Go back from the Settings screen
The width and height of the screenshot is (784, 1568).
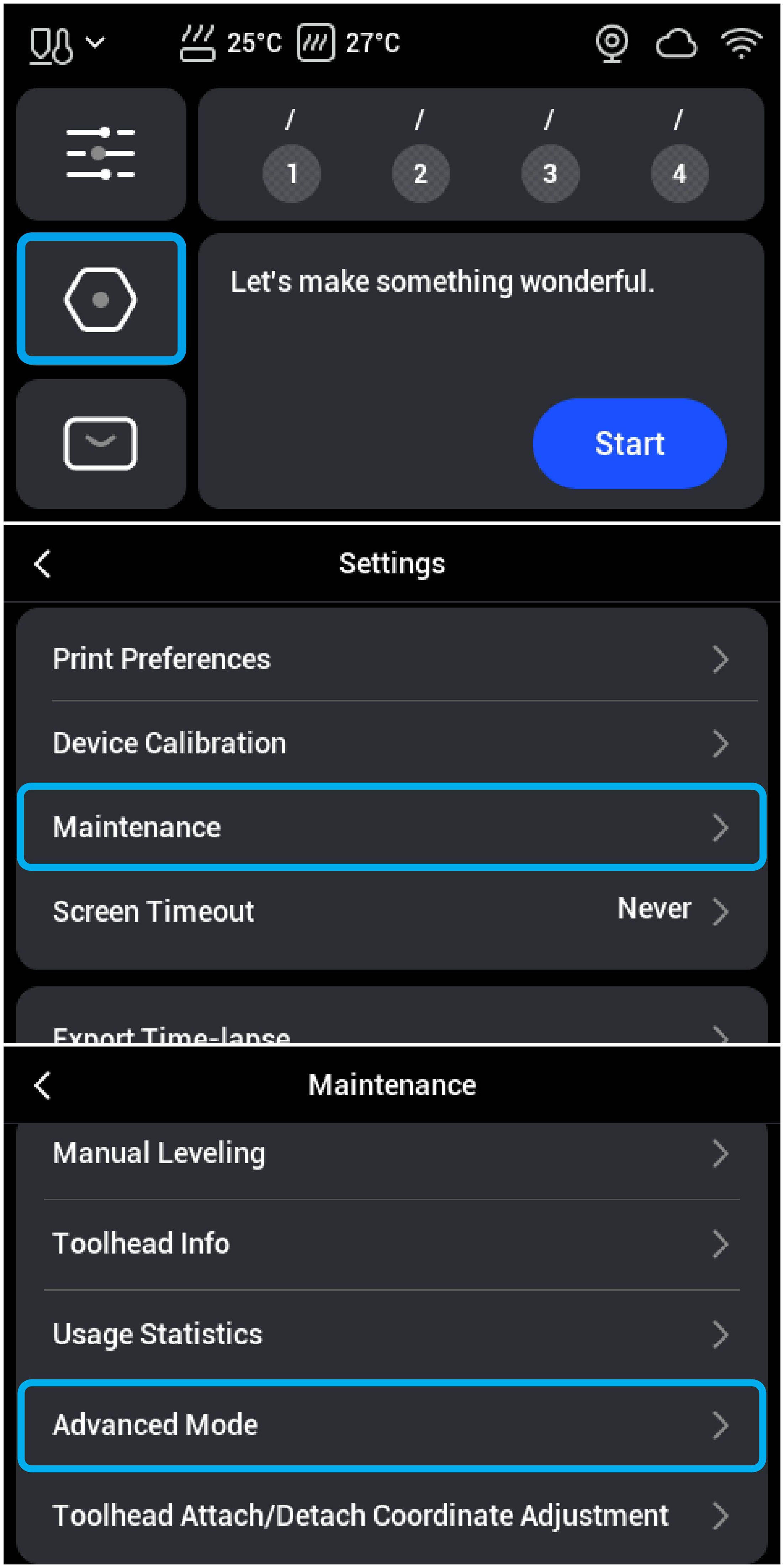point(43,564)
